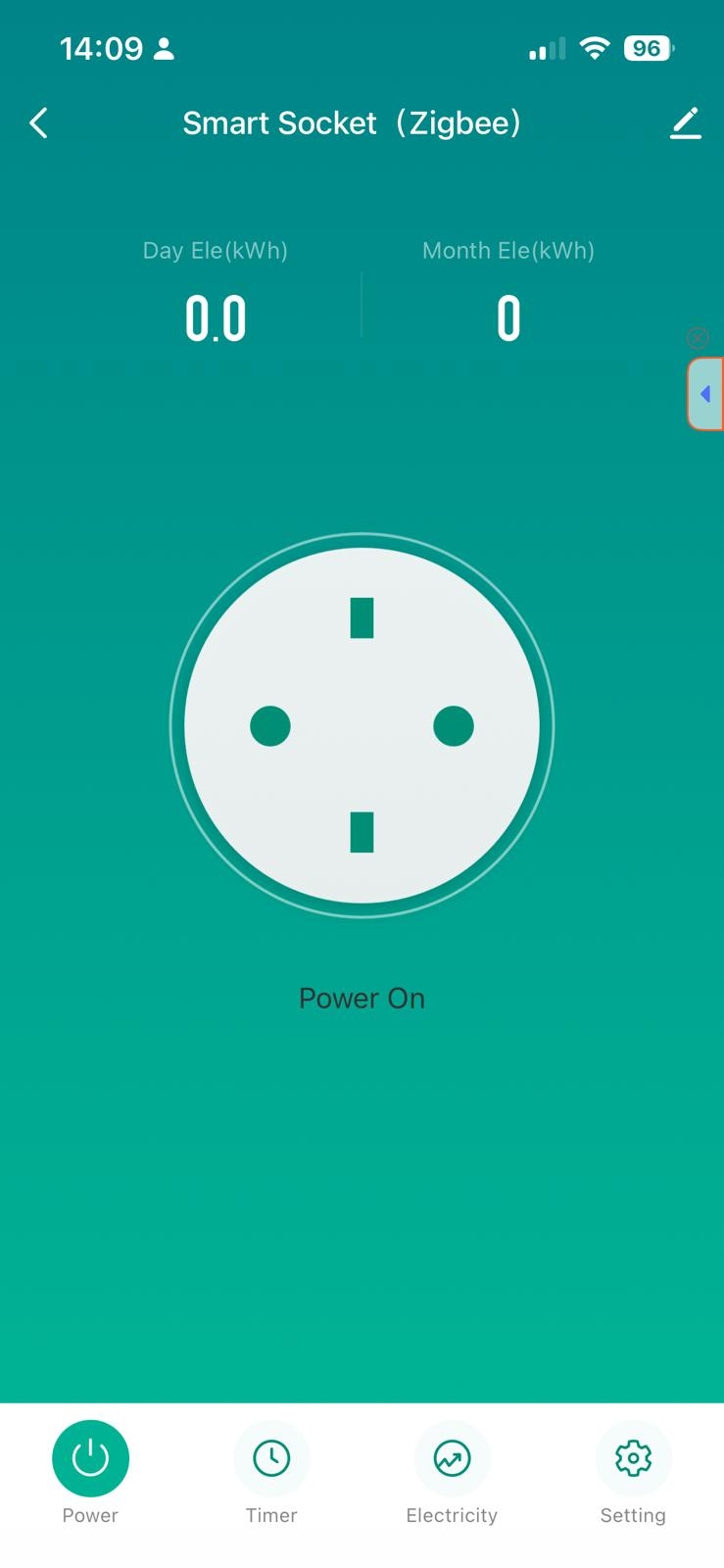
Task: Go back from Smart Socket screen
Action: pyautogui.click(x=39, y=123)
